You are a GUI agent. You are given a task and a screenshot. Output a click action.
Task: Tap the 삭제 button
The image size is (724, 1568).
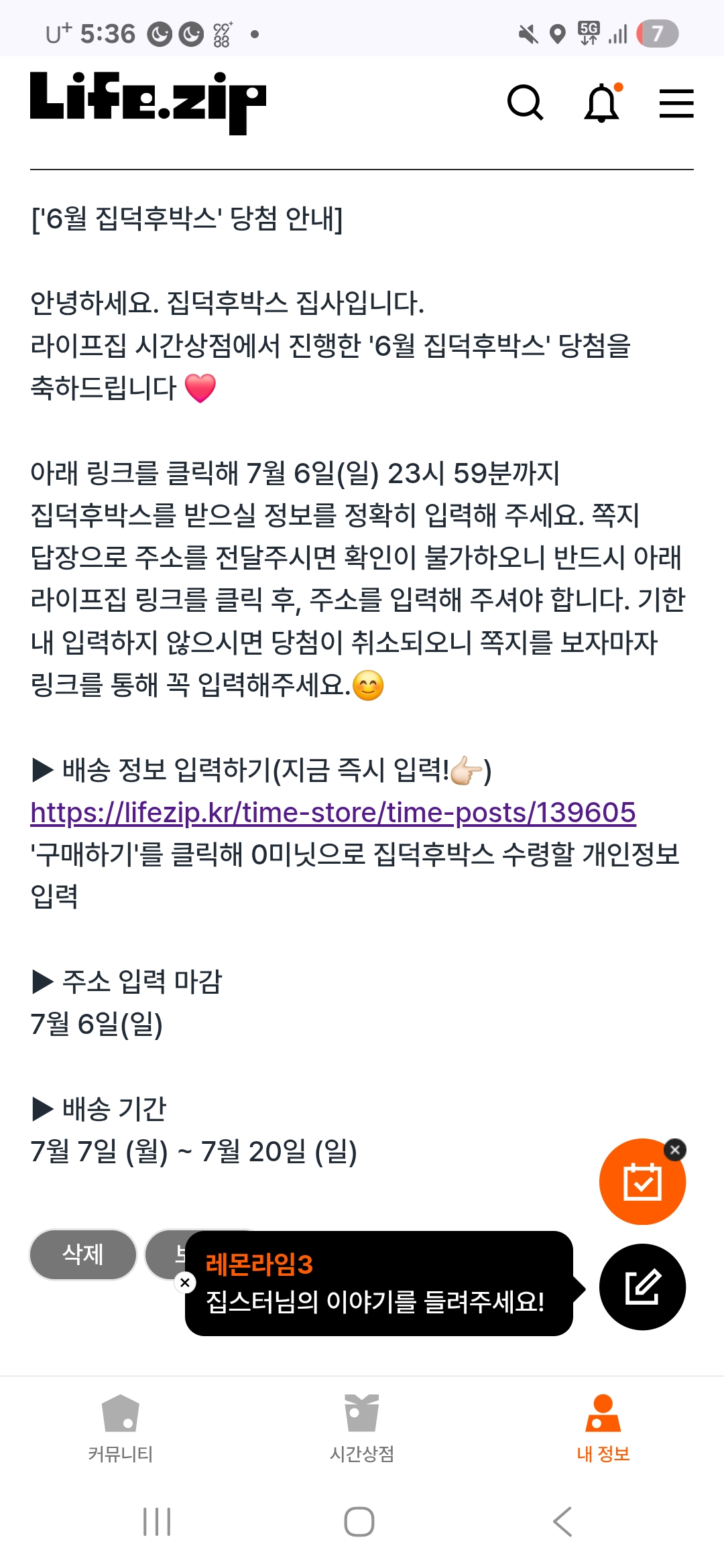point(83,1254)
